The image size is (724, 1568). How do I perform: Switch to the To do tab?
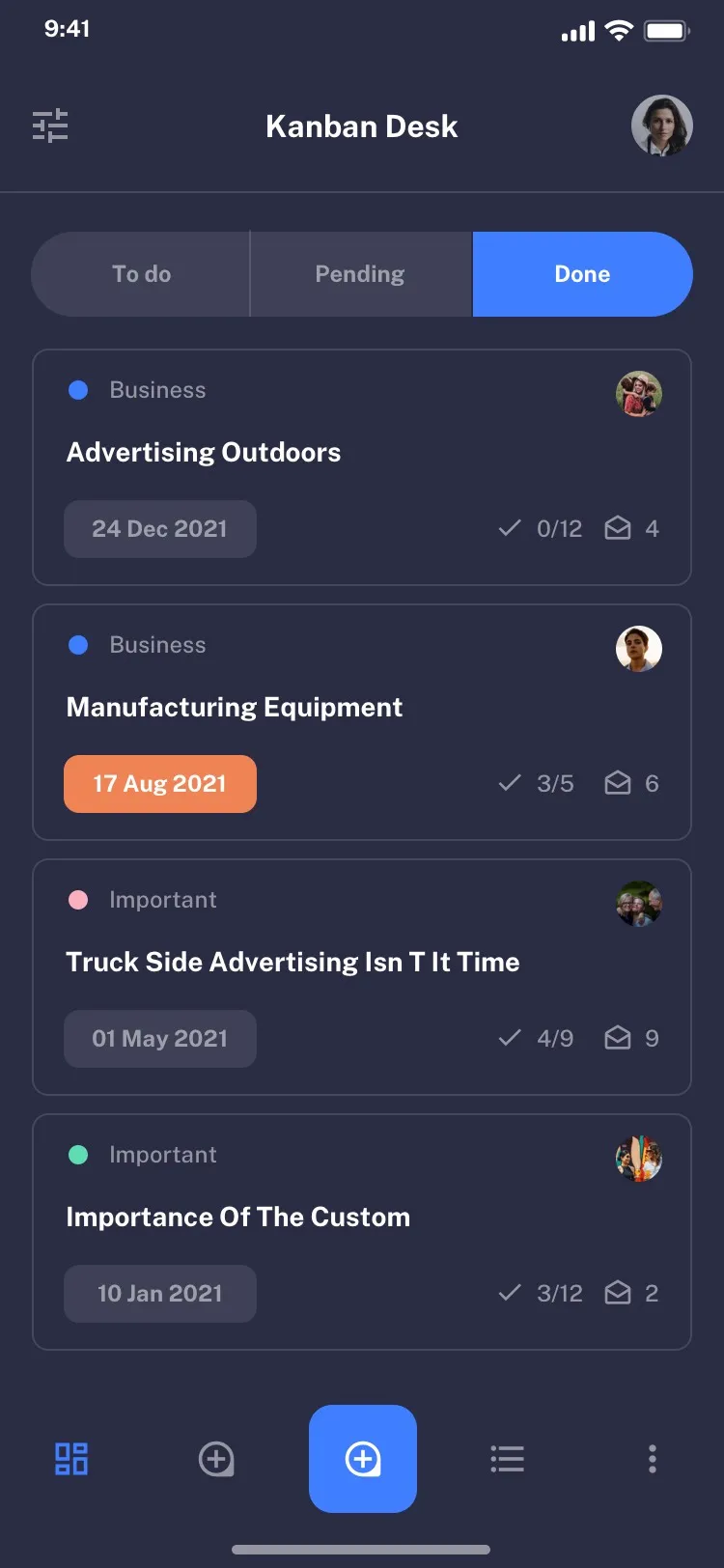pos(141,274)
